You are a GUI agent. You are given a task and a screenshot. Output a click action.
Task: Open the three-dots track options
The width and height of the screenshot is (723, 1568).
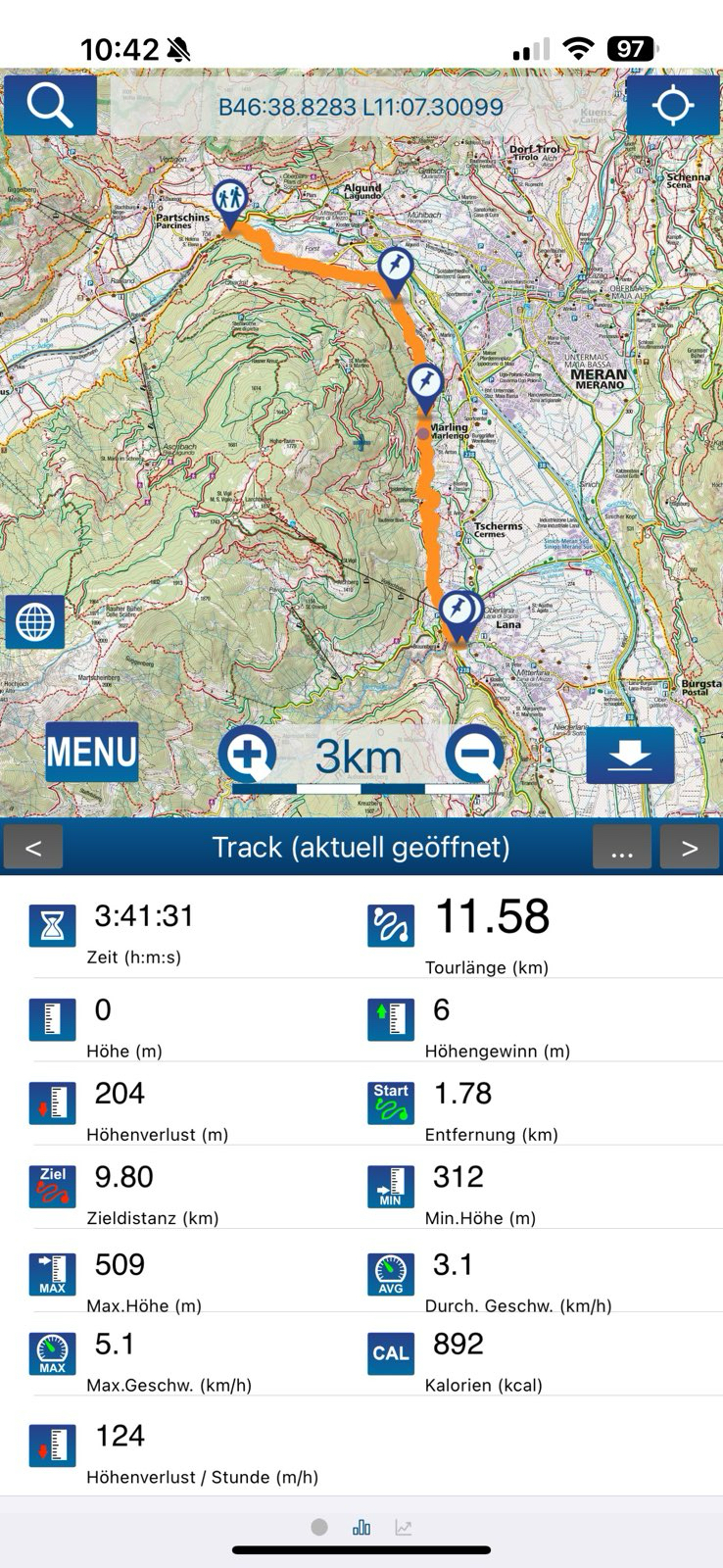tap(622, 847)
